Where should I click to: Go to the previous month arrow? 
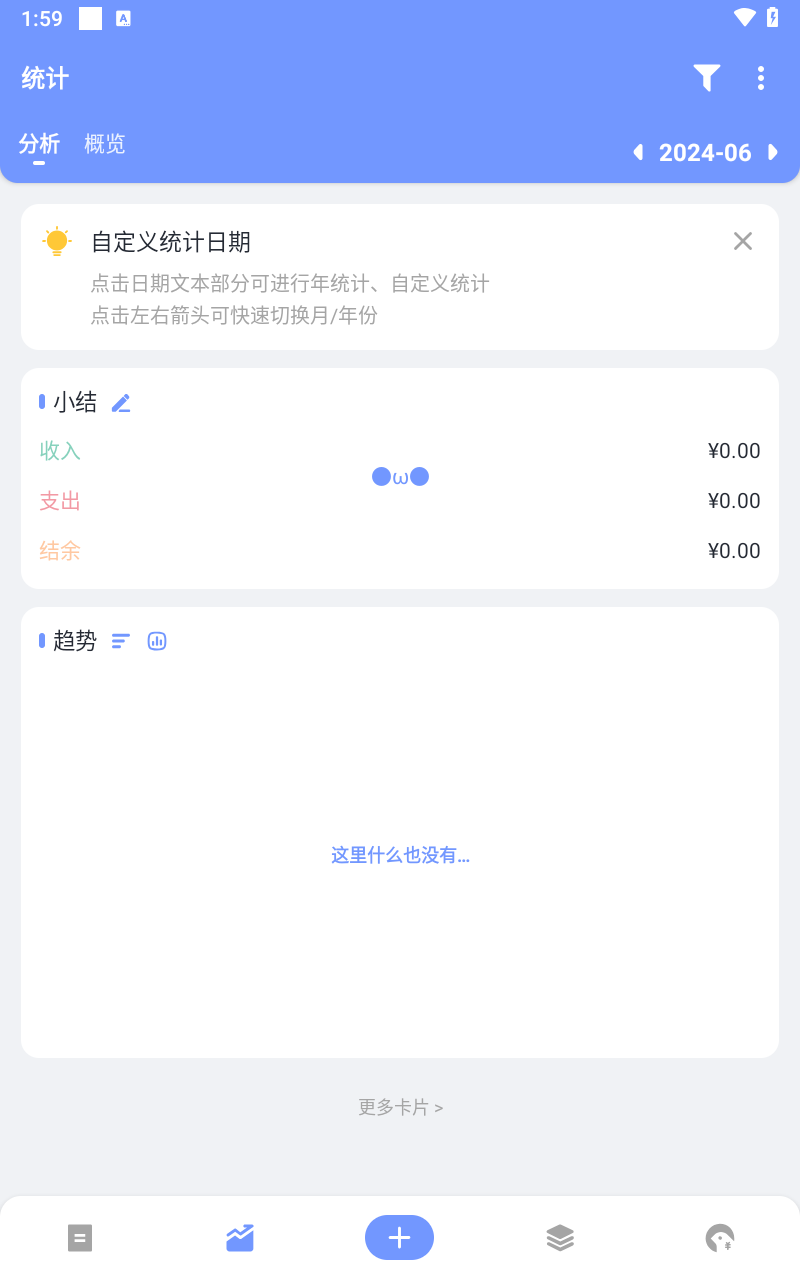[x=638, y=152]
